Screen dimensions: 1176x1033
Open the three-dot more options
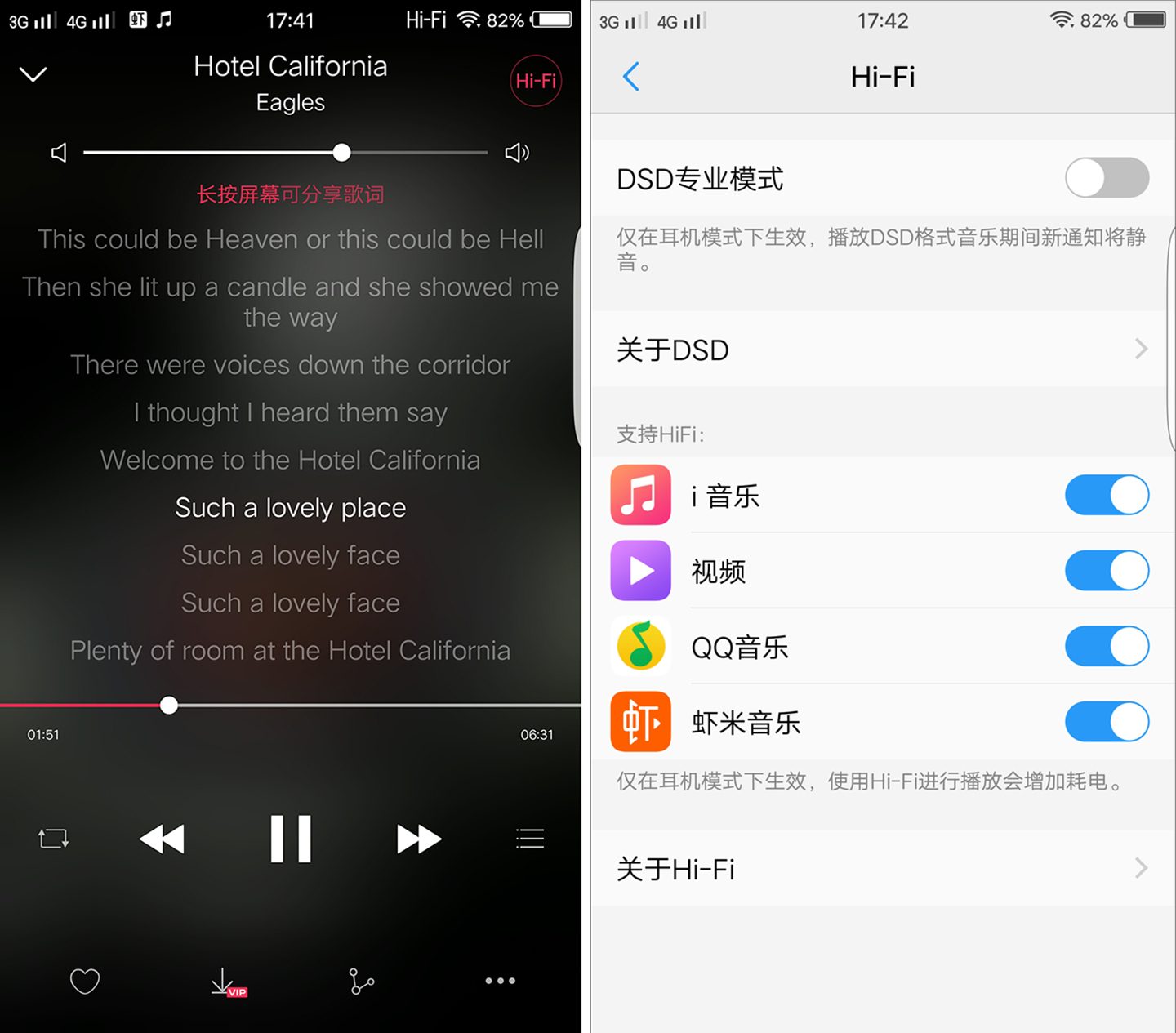(500, 981)
